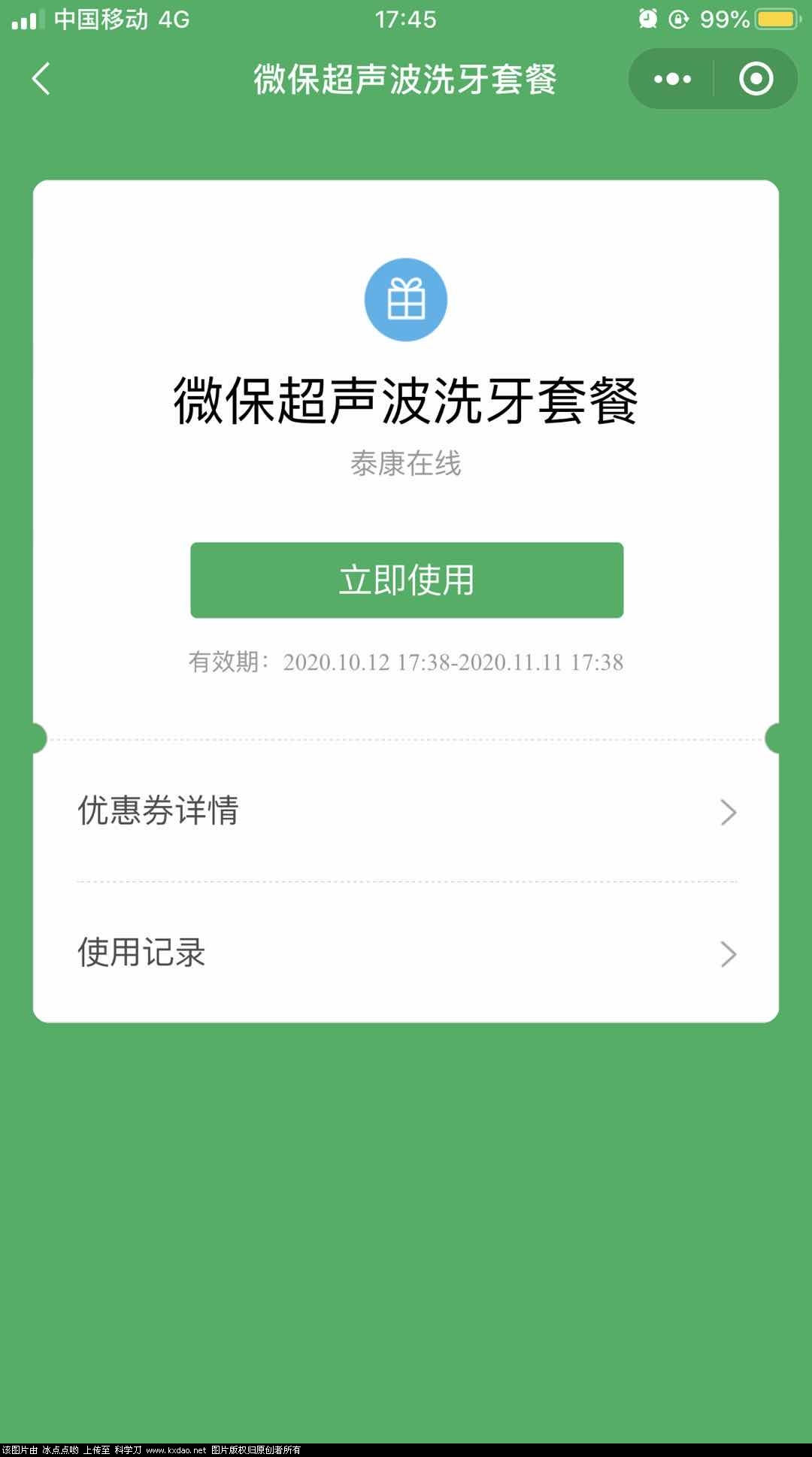
Task: Tap the 17:45 time display
Action: (406, 20)
